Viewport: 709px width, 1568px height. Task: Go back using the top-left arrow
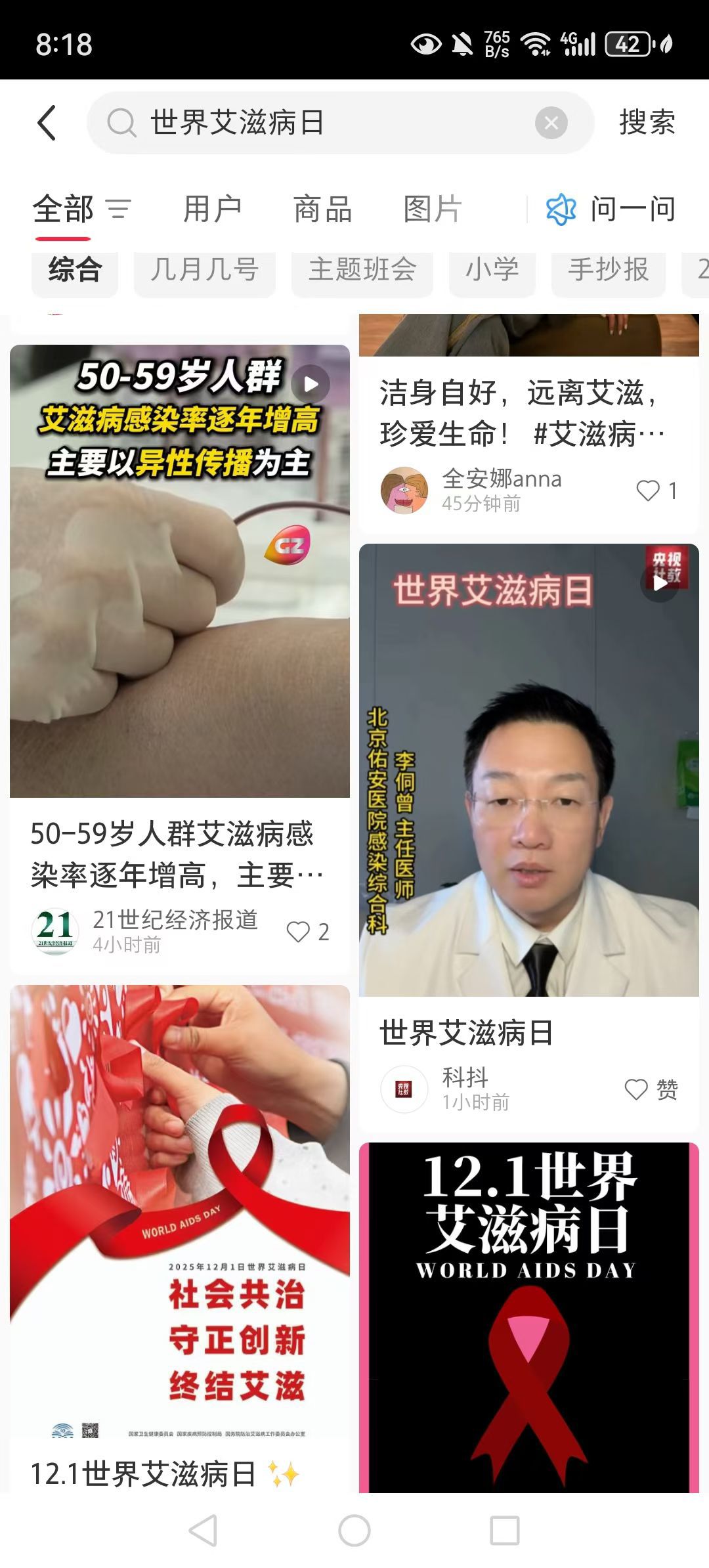47,123
